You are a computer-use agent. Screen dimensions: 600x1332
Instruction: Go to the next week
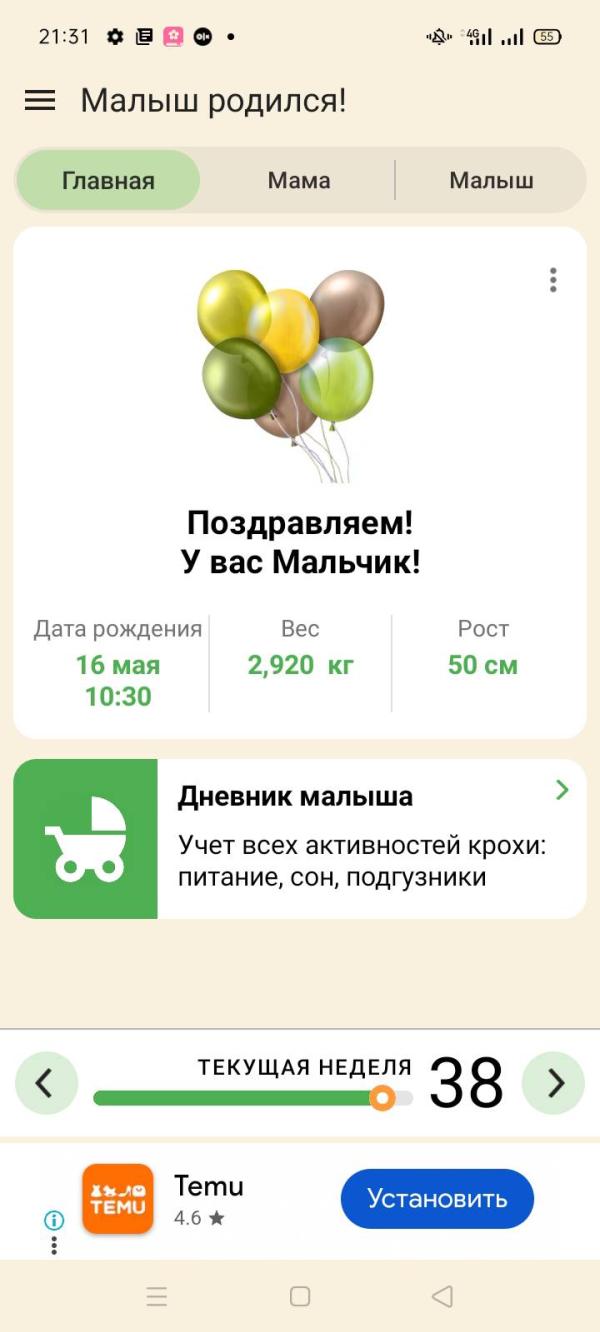(554, 1083)
